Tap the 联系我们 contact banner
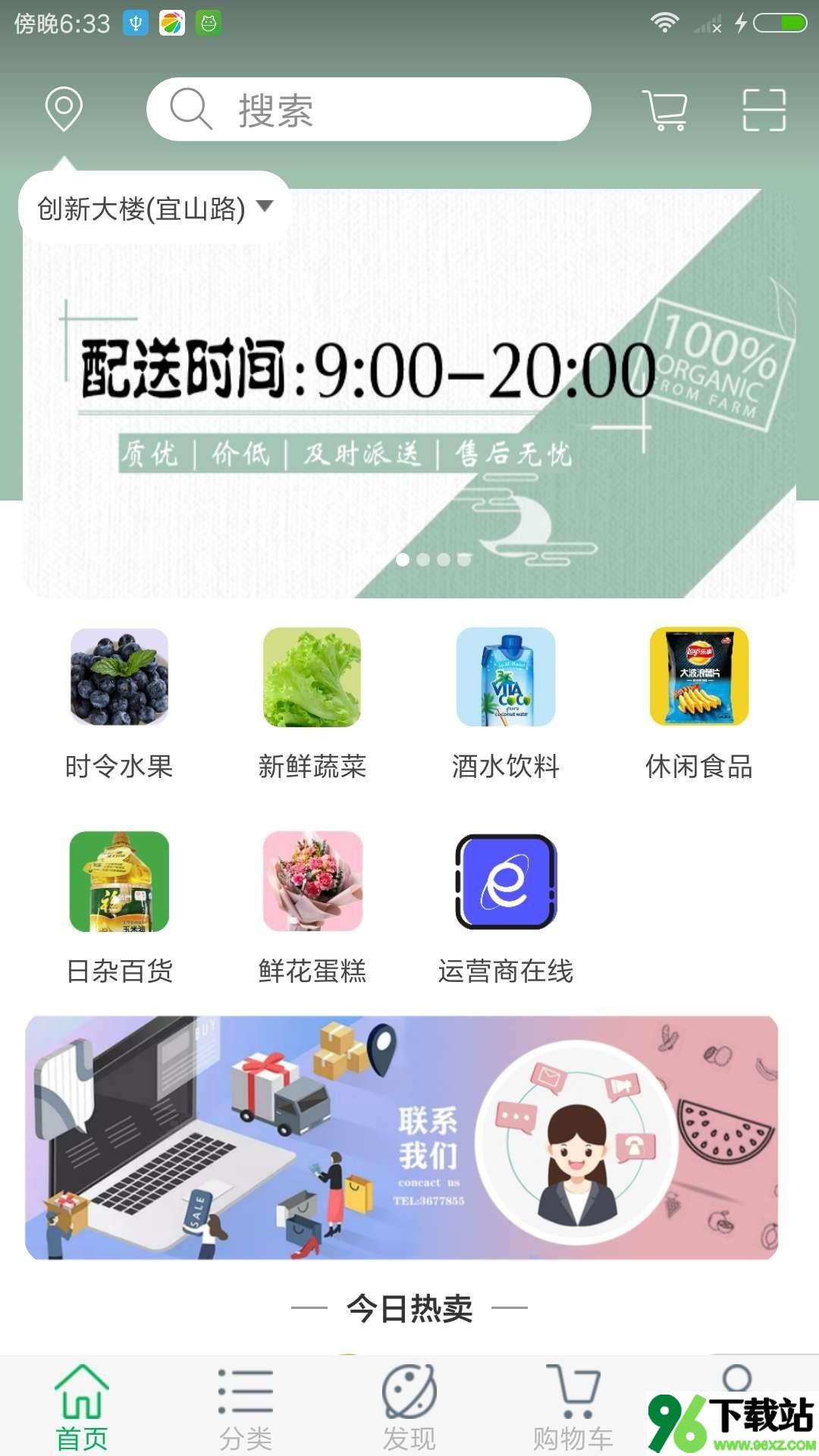 tap(402, 1137)
